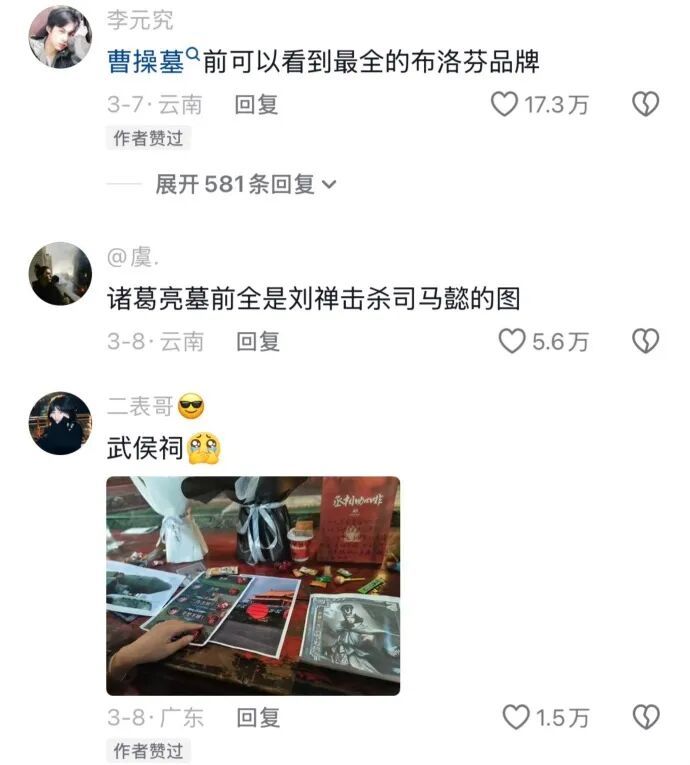Screen dimensions: 690x765
Task: Like 二表哥's comment with 1.5万 likes
Action: (x=515, y=717)
